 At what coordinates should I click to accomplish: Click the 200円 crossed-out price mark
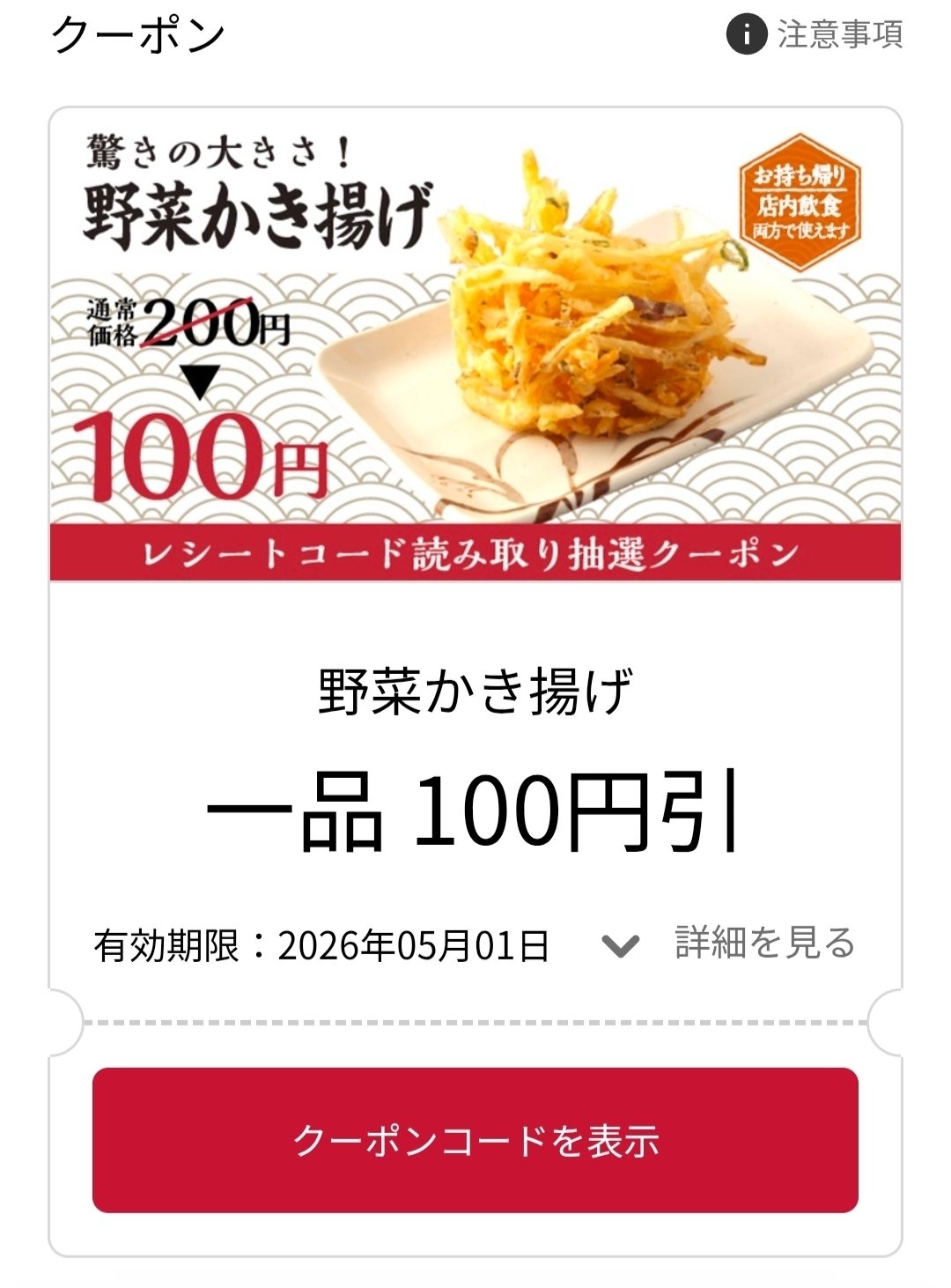tap(210, 322)
